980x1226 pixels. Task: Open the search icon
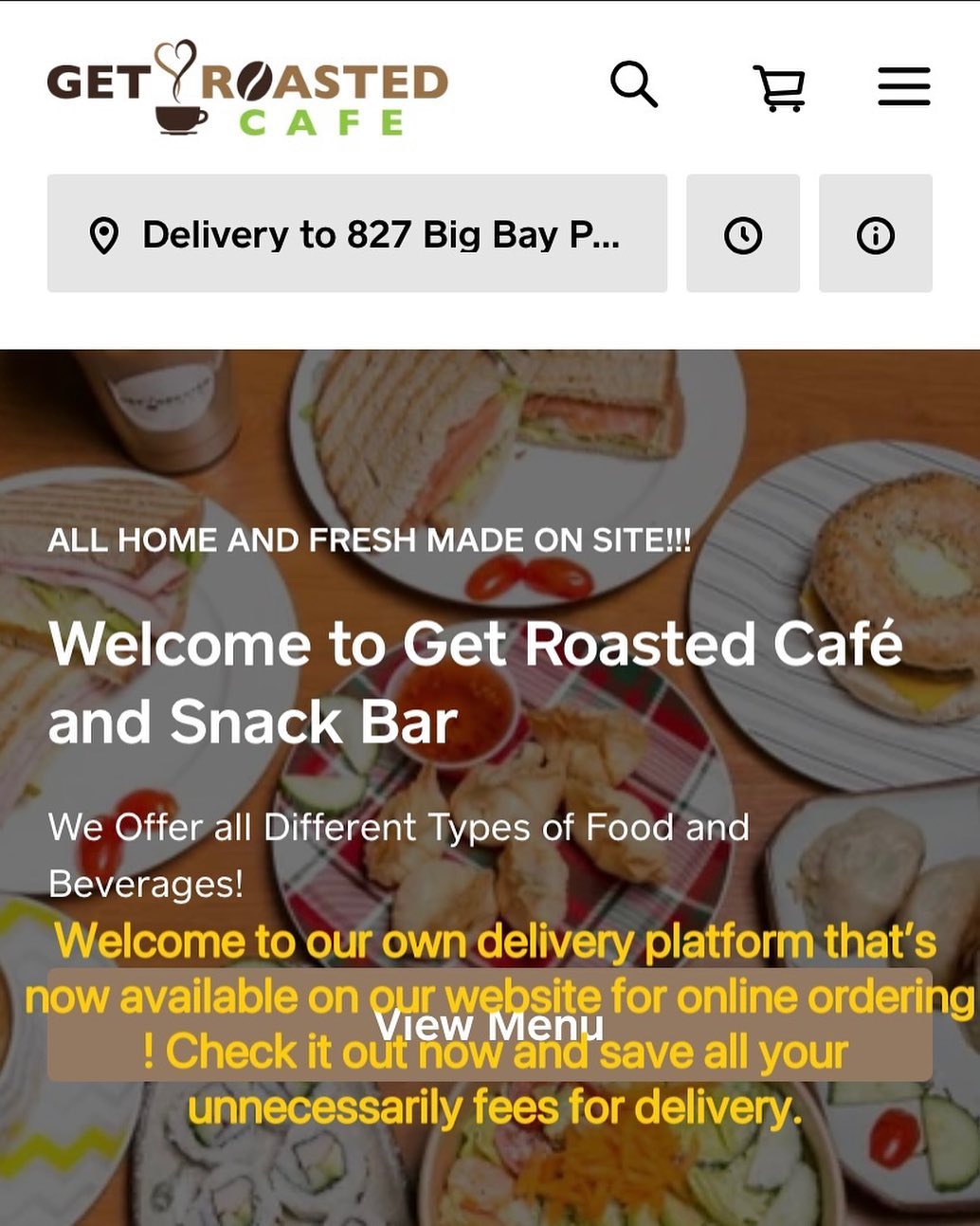[634, 85]
